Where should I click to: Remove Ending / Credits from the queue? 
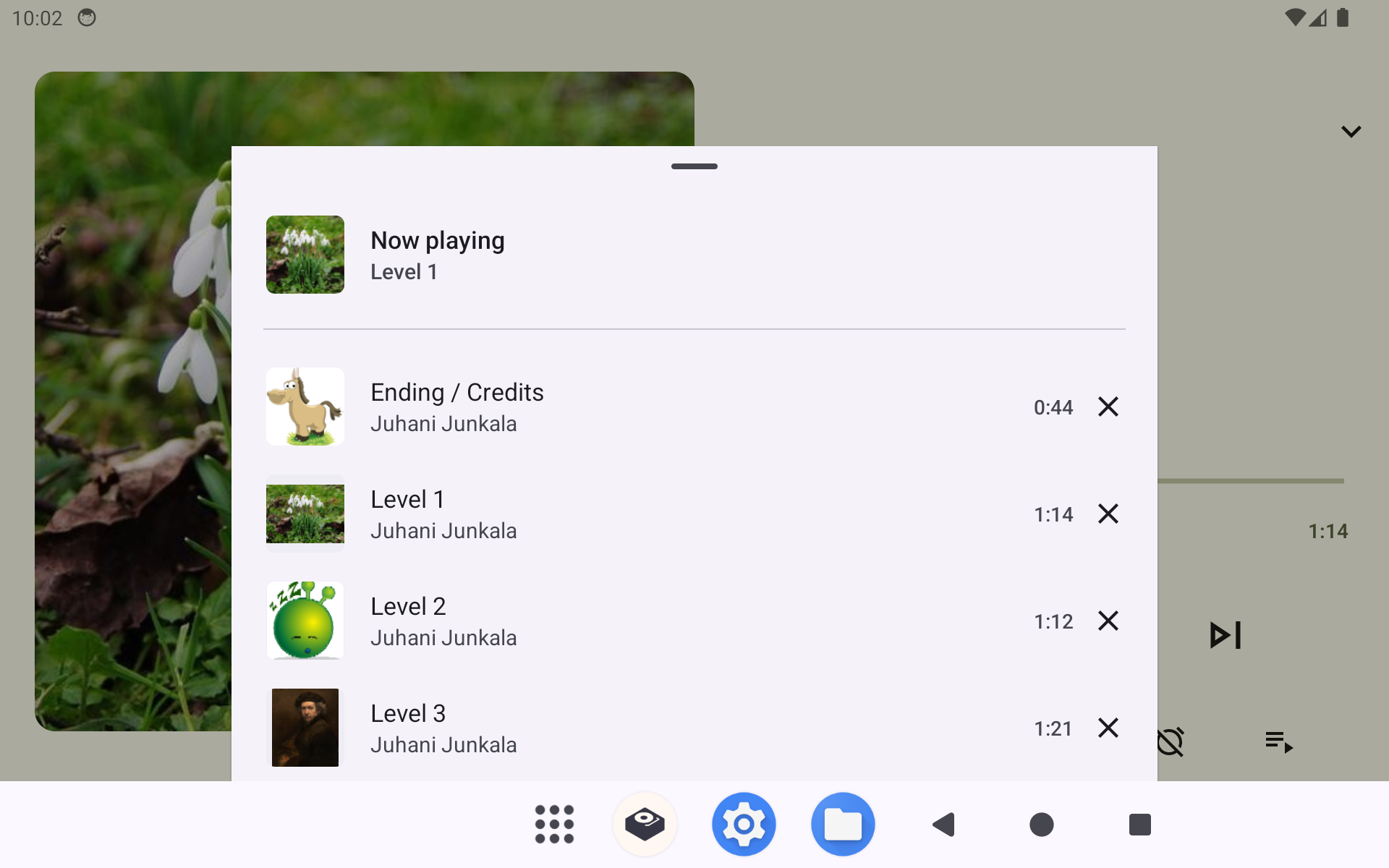click(1108, 407)
